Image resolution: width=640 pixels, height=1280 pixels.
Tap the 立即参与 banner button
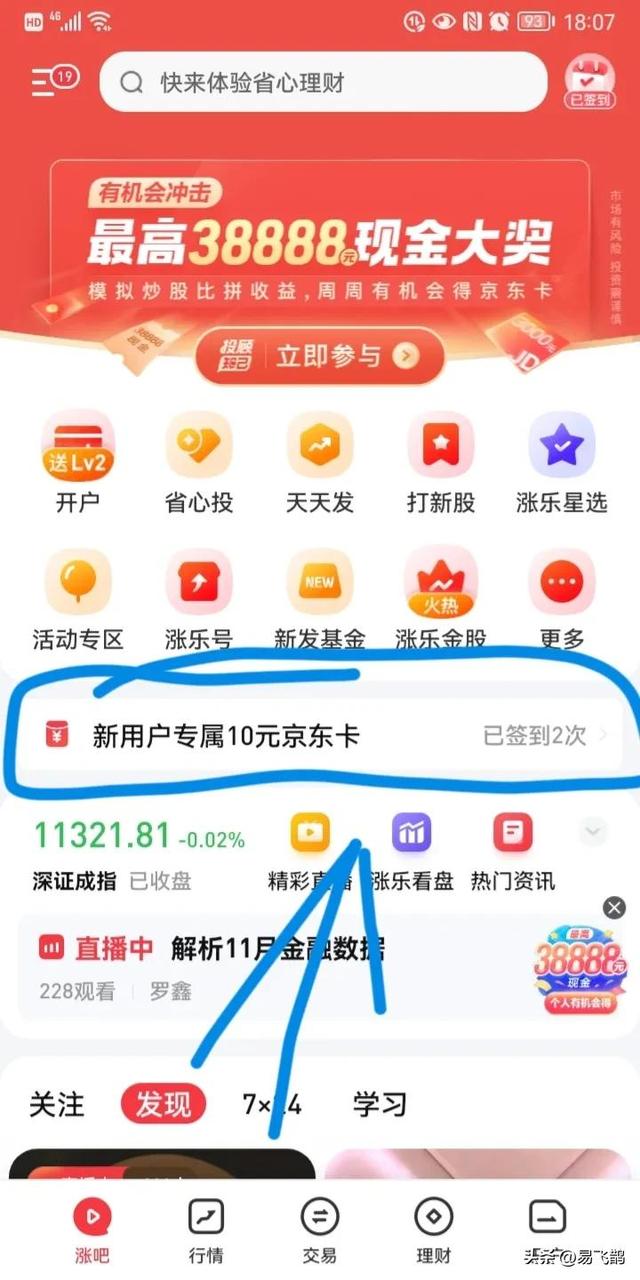click(x=318, y=356)
